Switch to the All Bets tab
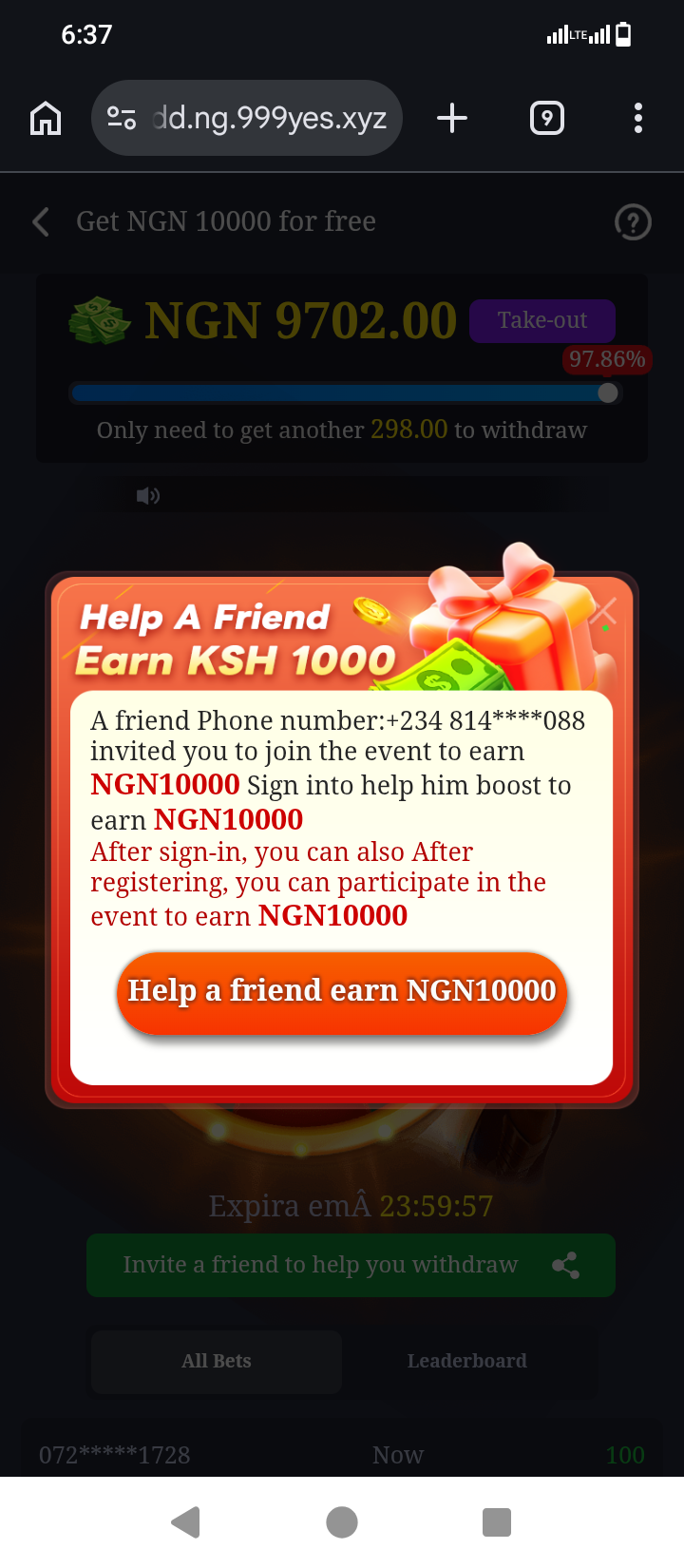Image resolution: width=684 pixels, height=1568 pixels. (x=217, y=1361)
